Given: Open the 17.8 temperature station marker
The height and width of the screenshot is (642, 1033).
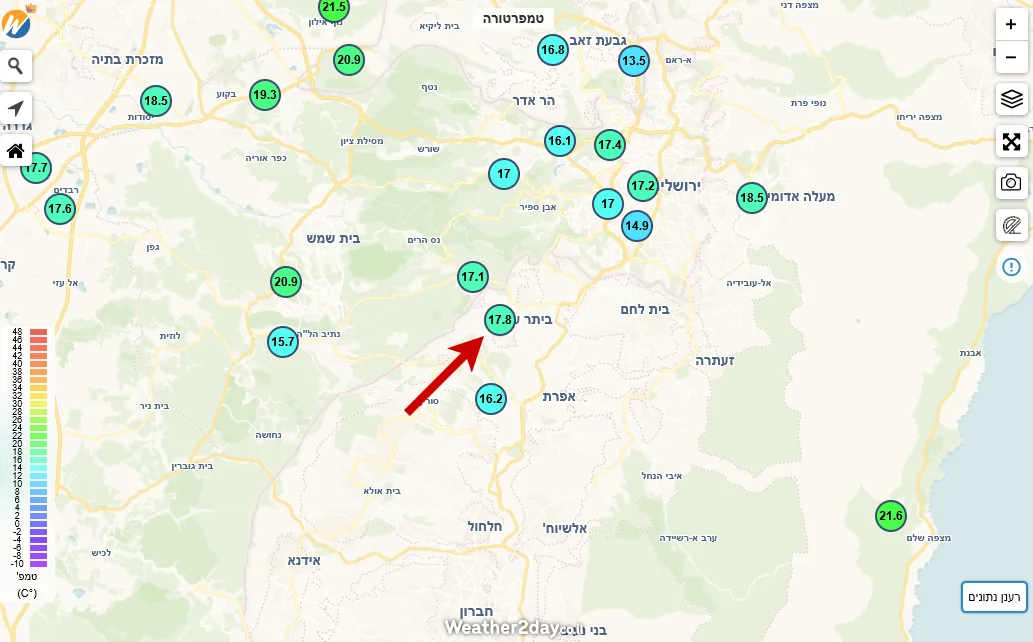Looking at the screenshot, I should pyautogui.click(x=500, y=320).
